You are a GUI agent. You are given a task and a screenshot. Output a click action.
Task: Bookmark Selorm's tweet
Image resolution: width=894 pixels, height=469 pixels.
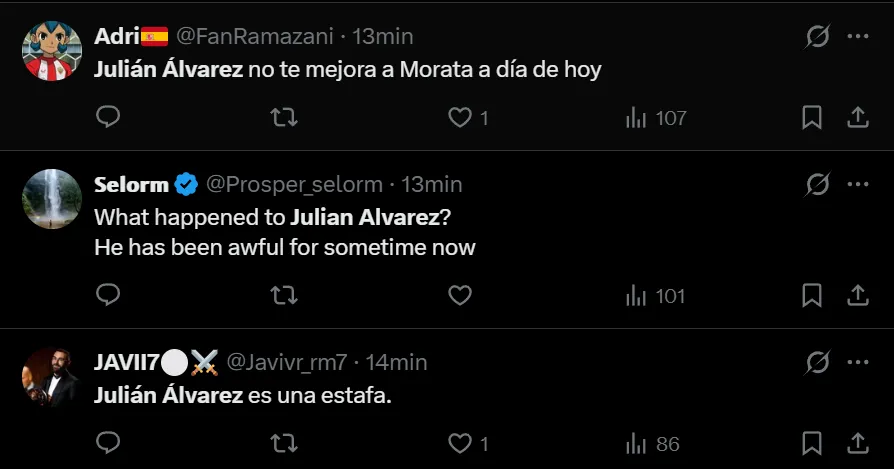click(x=812, y=296)
